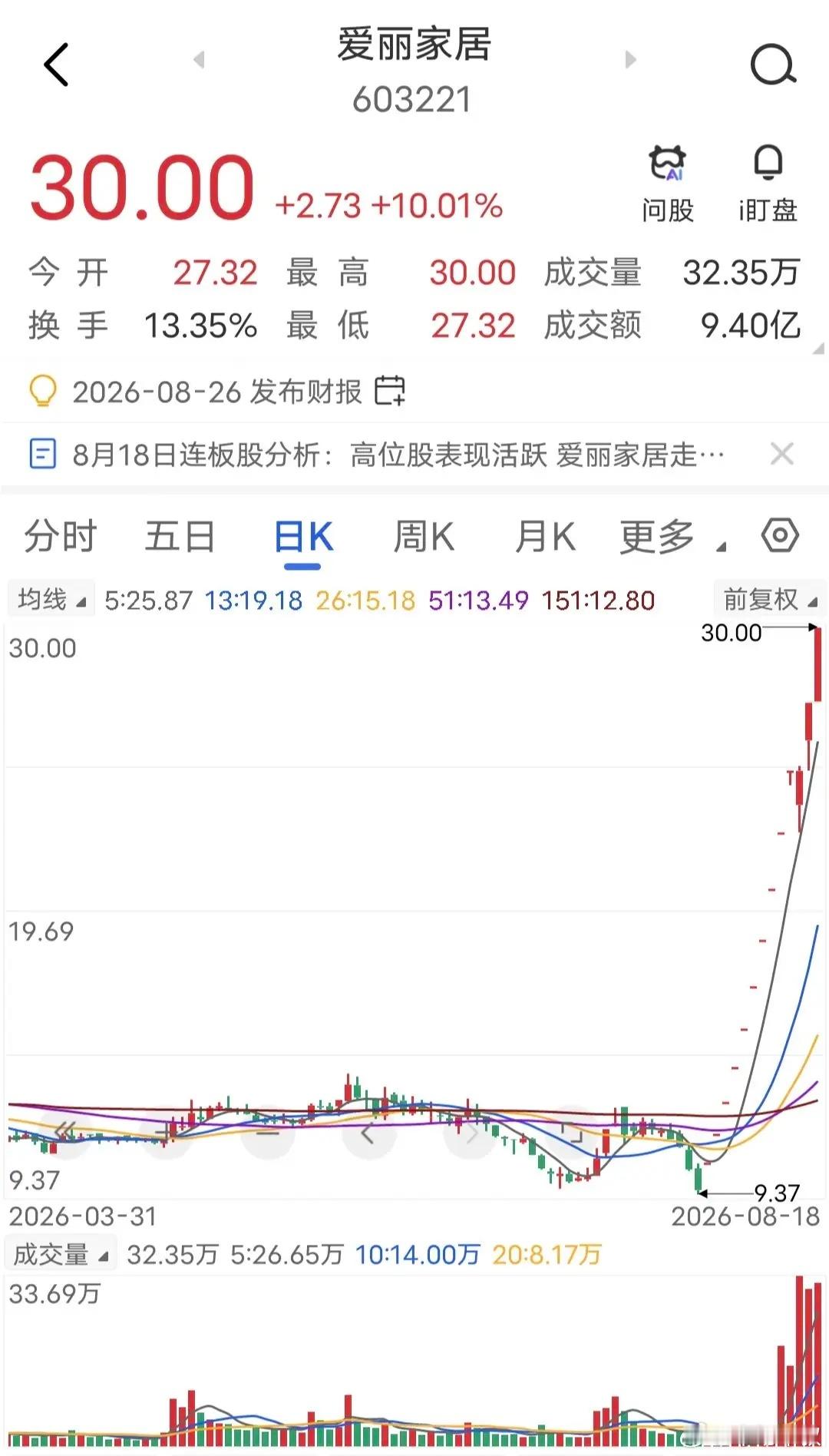The height and width of the screenshot is (1456, 829).
Task: Go back using the top-left arrow
Action: click(x=56, y=65)
